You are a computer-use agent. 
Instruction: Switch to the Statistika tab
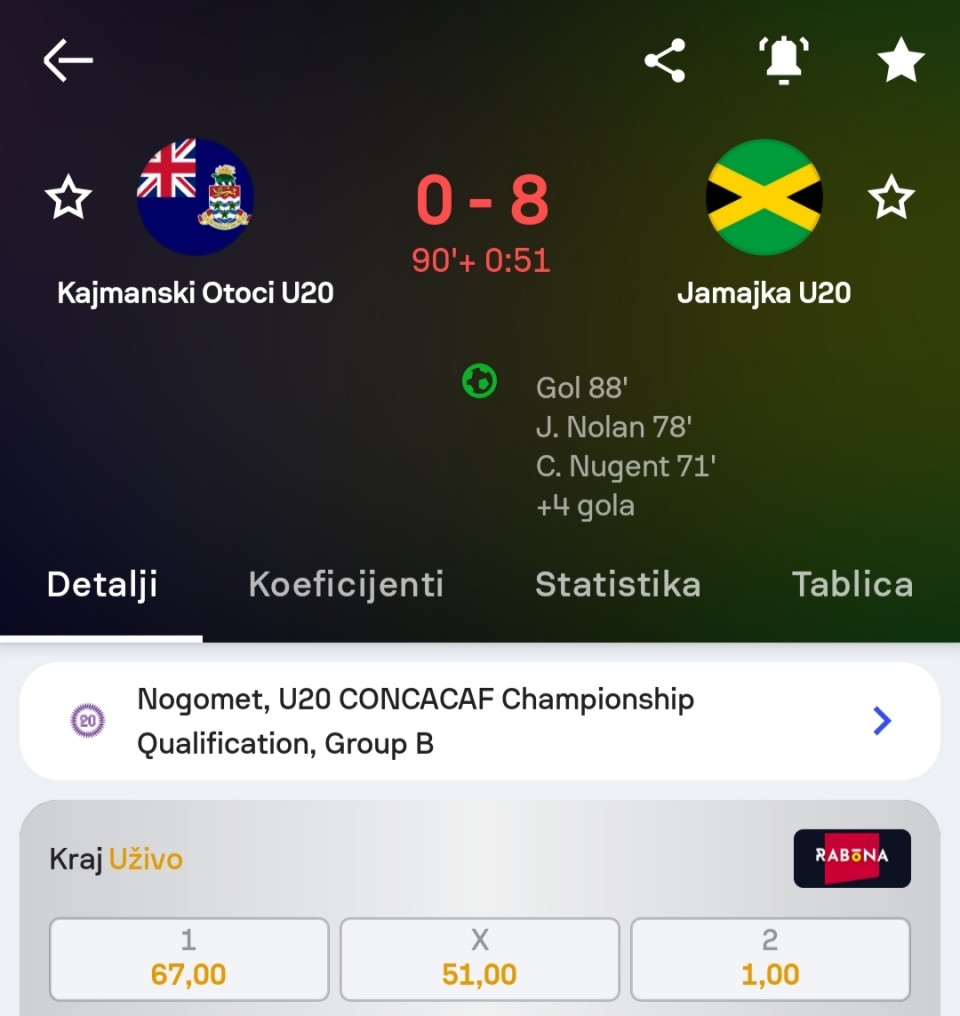coord(617,584)
